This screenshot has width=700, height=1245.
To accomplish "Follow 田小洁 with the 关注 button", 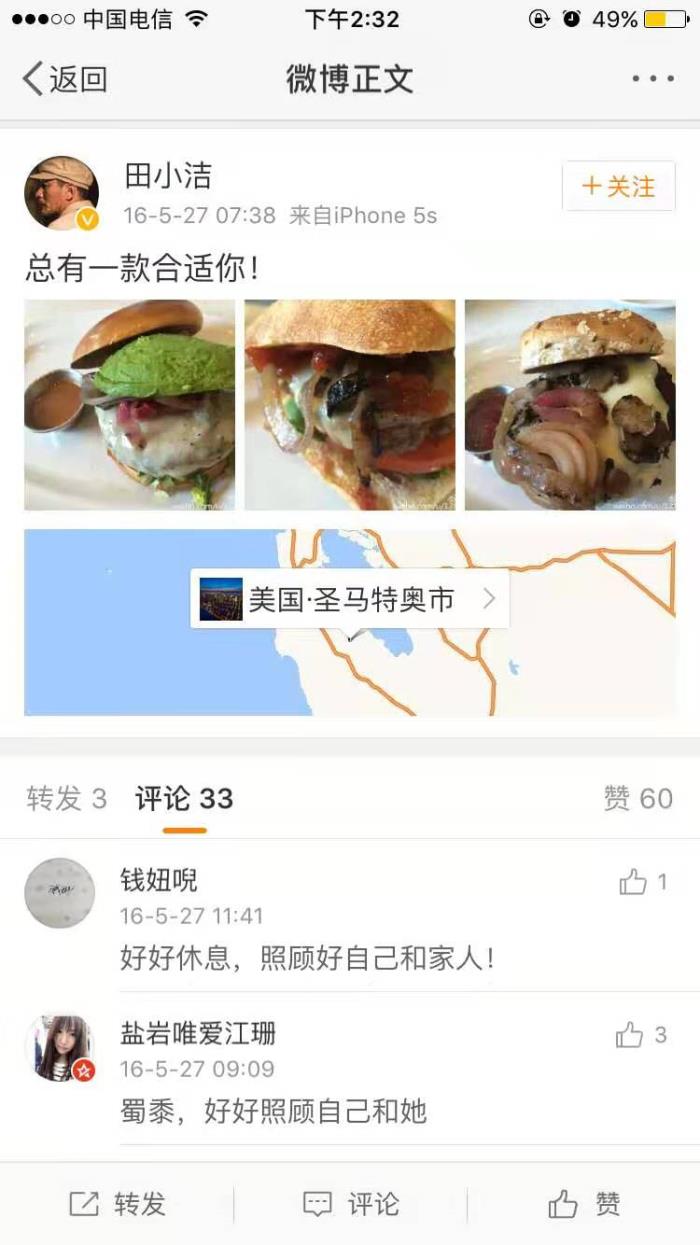I will (x=618, y=186).
